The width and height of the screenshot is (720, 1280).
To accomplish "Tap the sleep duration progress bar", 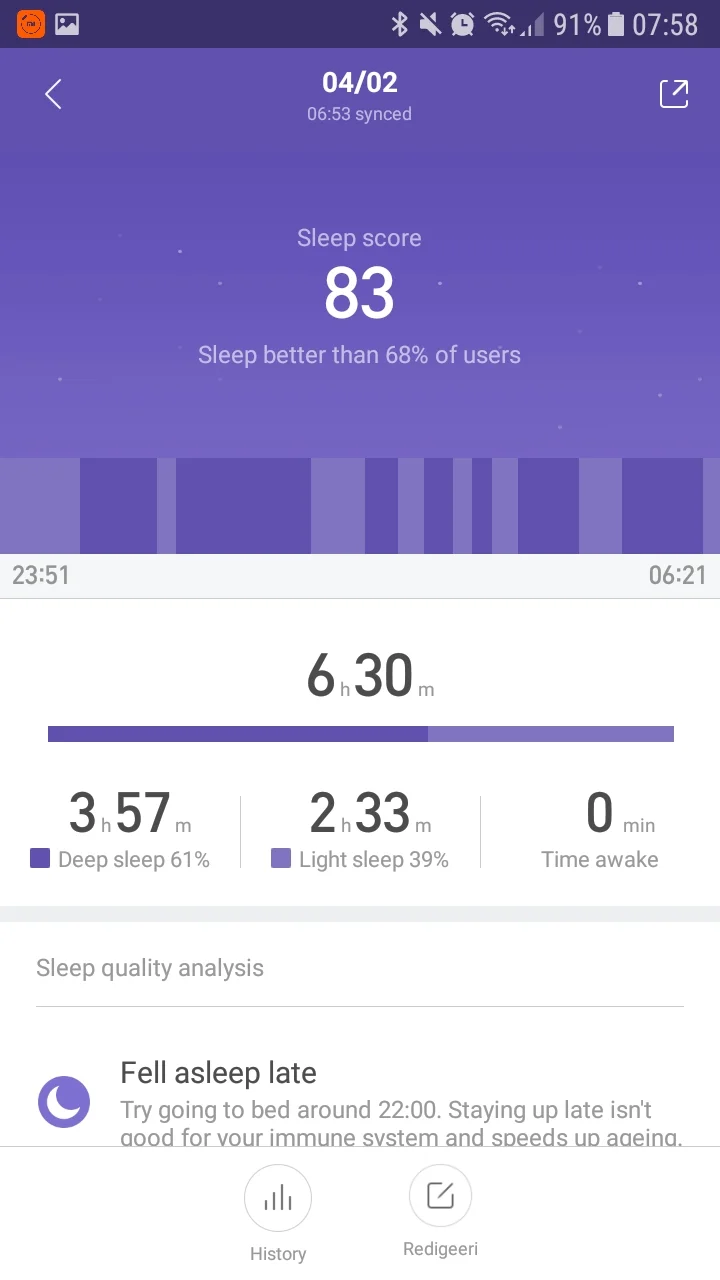I will (x=360, y=733).
